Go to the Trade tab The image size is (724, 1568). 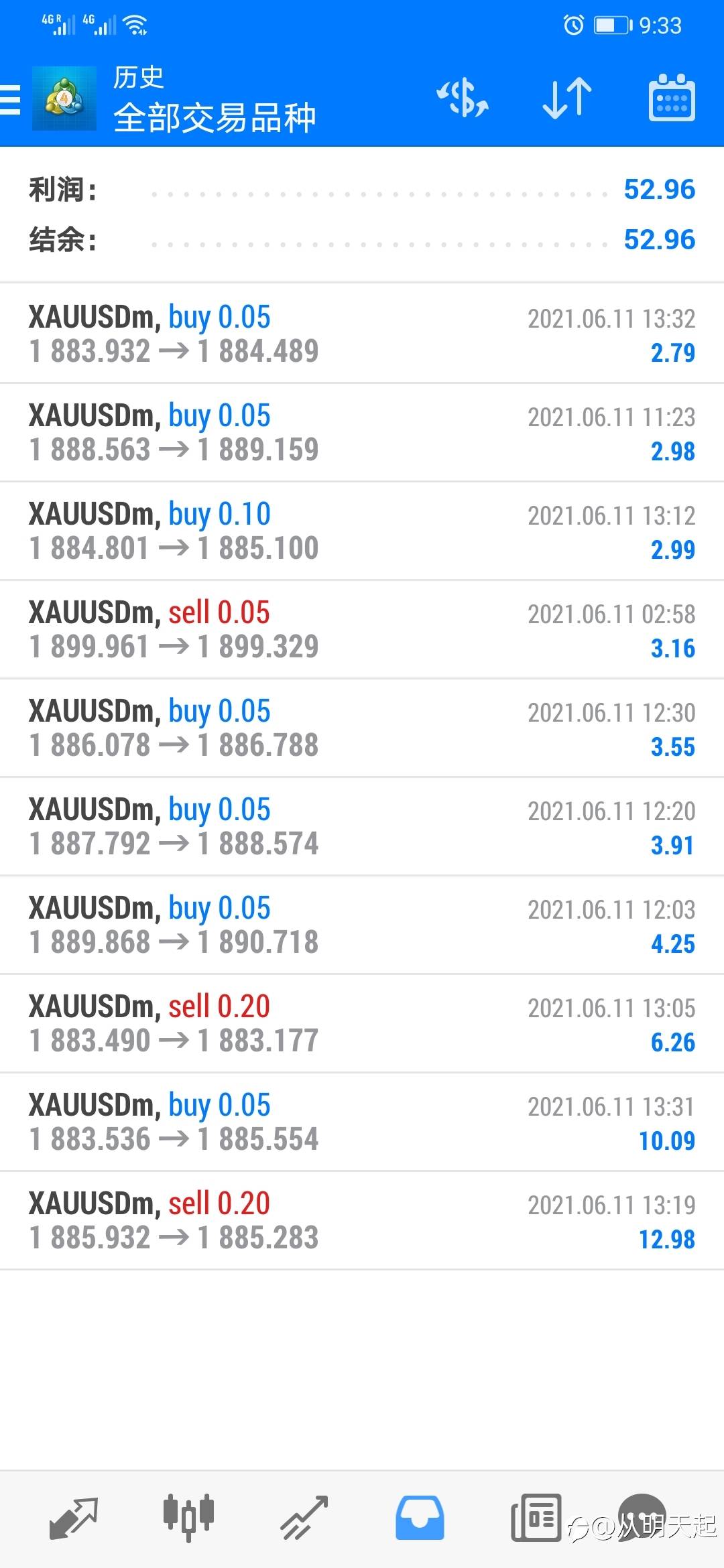(x=304, y=1517)
